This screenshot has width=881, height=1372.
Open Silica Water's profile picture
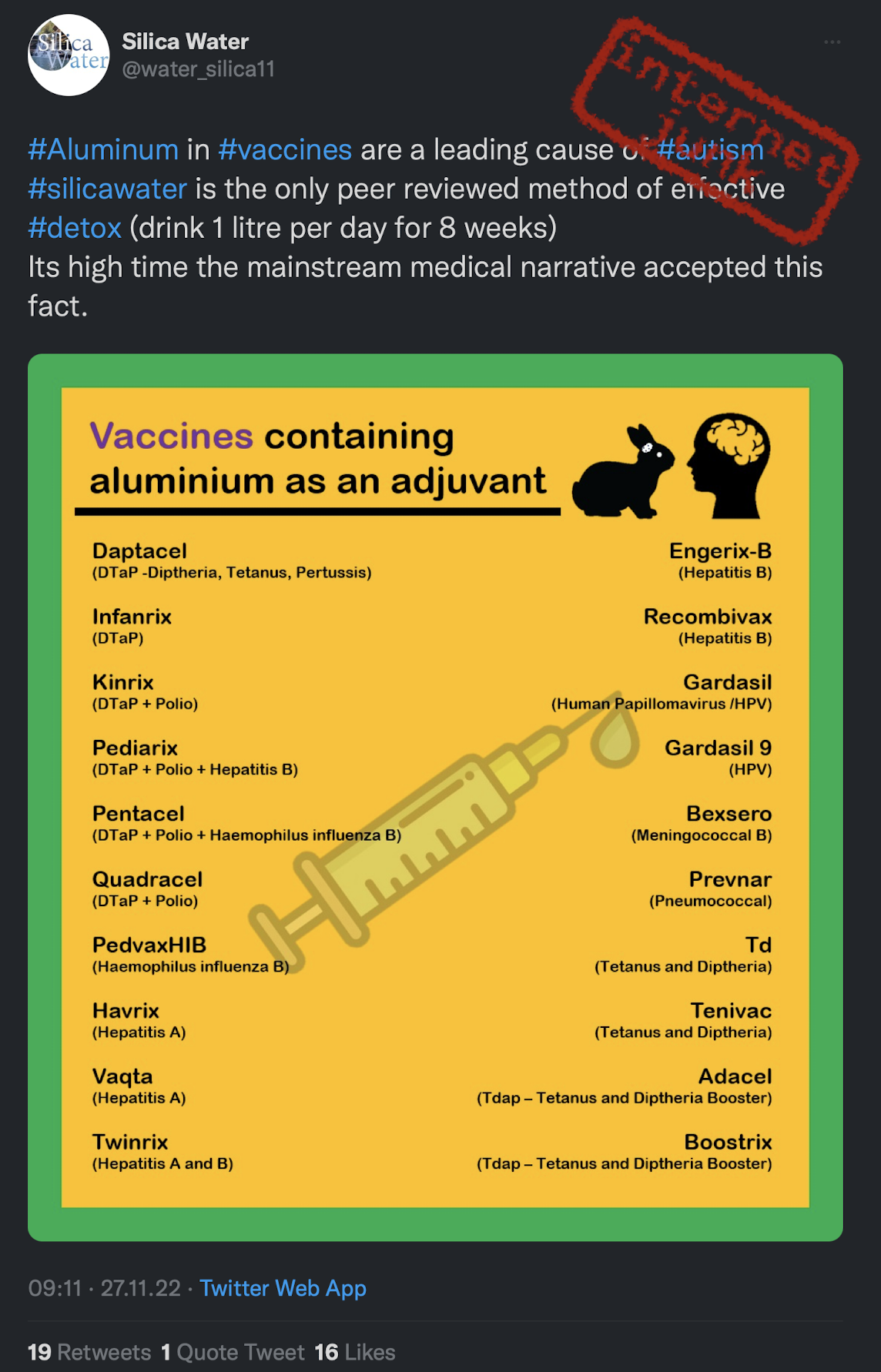[69, 55]
